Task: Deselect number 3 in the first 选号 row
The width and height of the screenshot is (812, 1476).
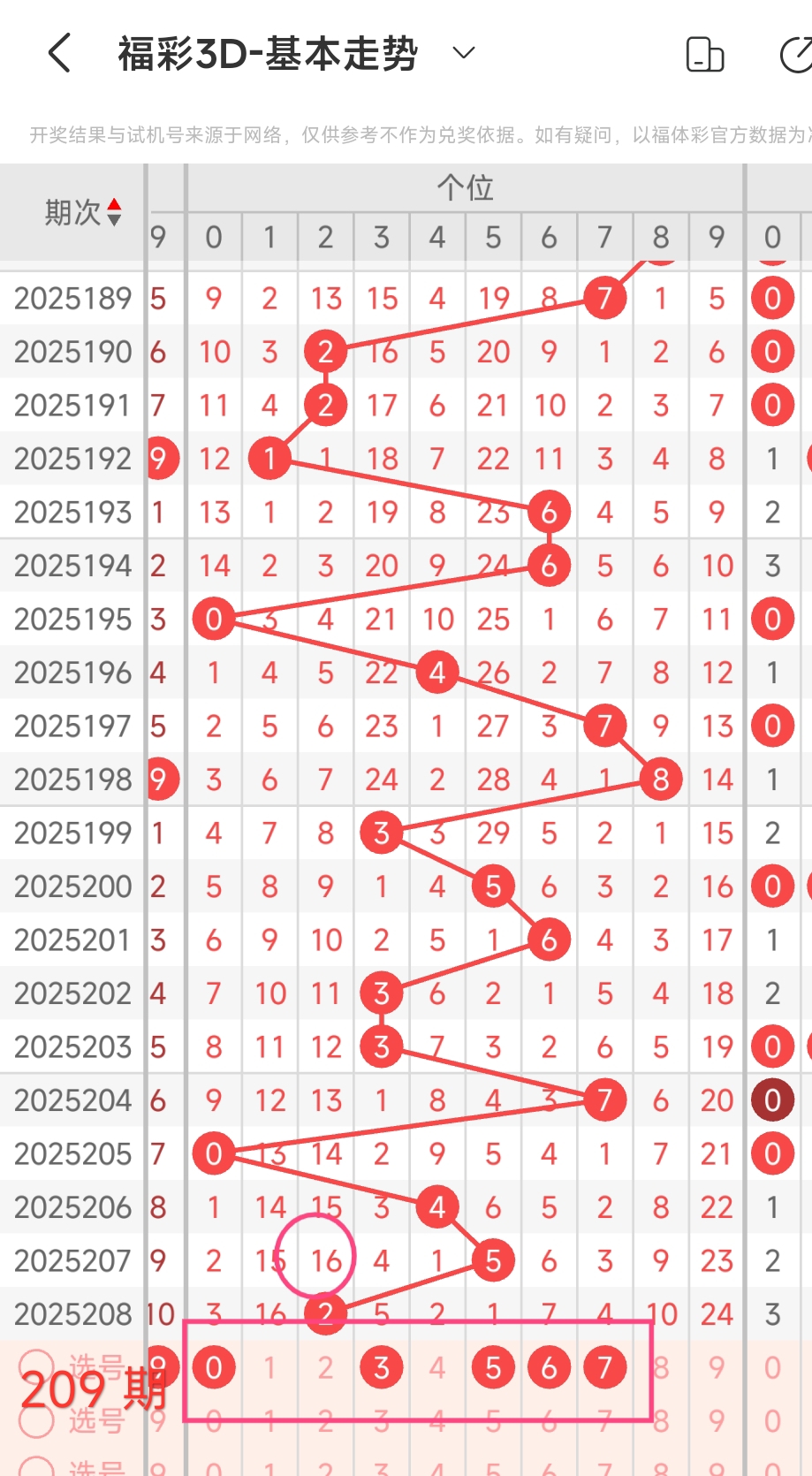Action: (x=382, y=1367)
